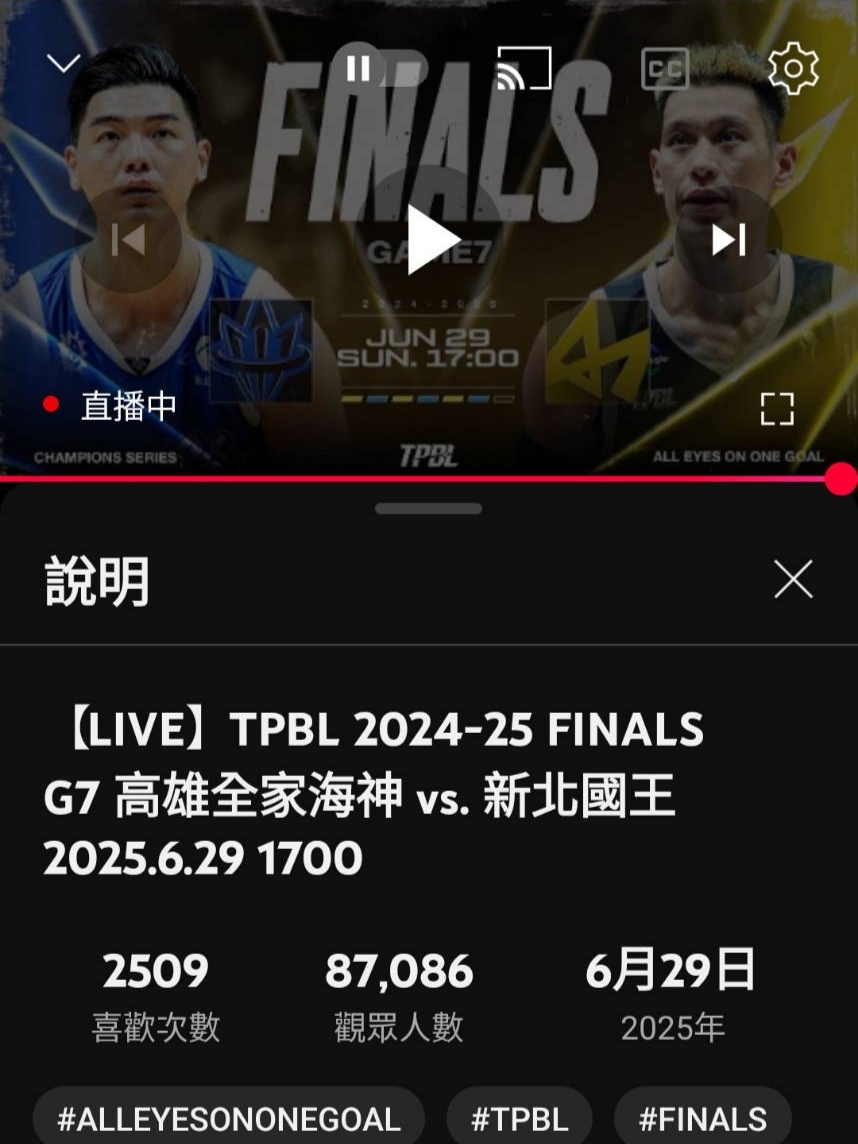This screenshot has width=858, height=1144.
Task: Toggle the autoplay switch
Action: (380, 67)
